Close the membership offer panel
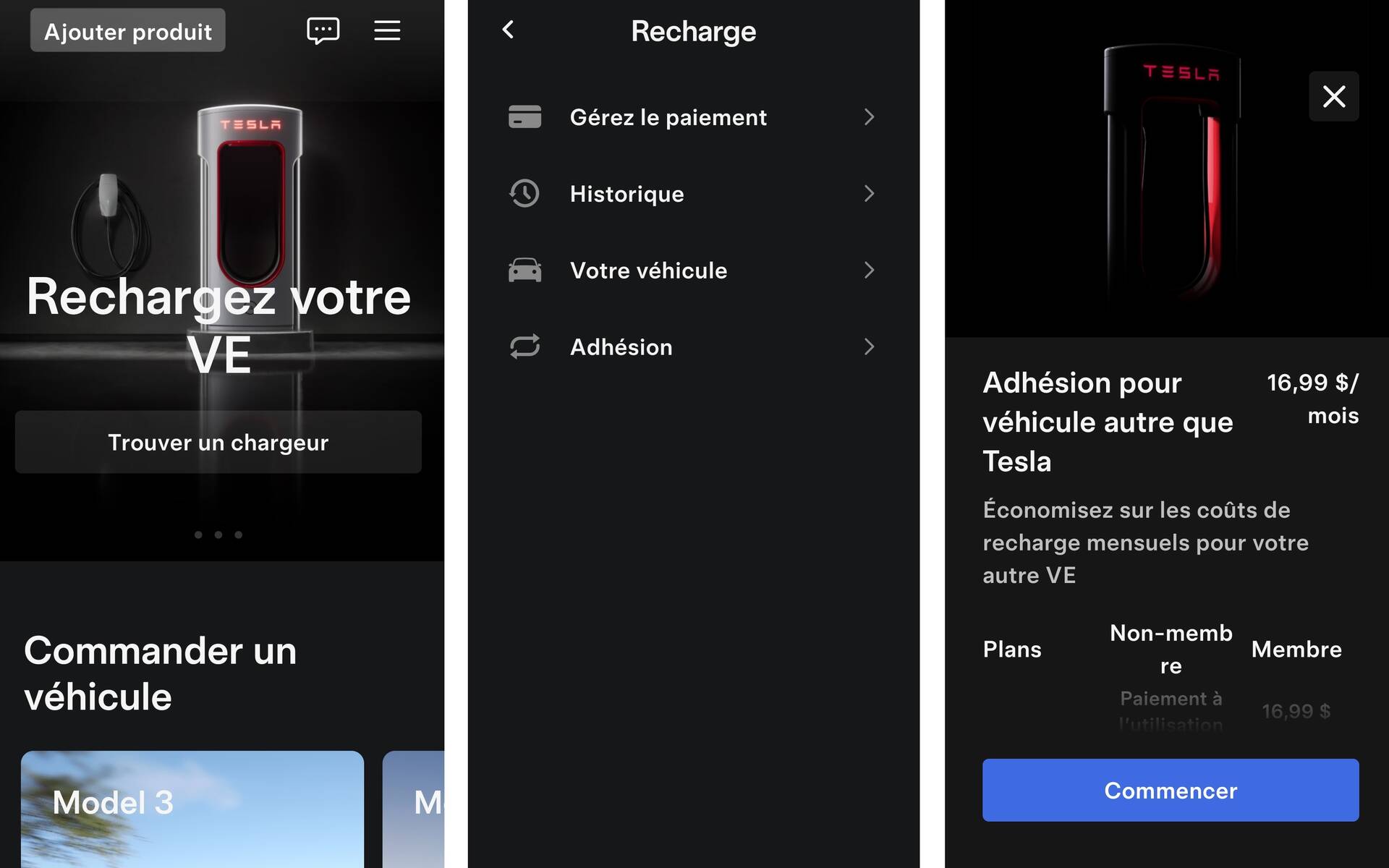 [1333, 96]
